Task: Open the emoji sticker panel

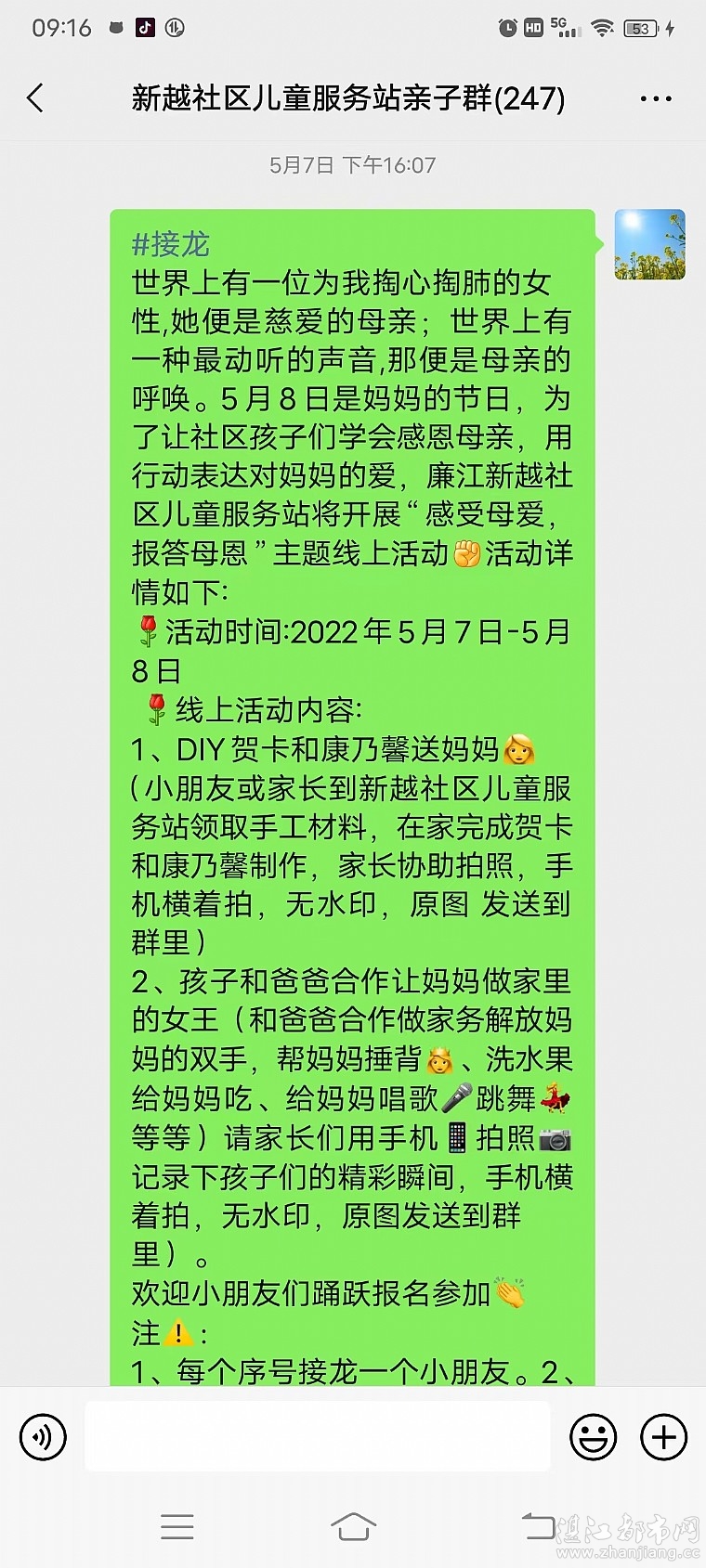Action: tap(593, 1437)
